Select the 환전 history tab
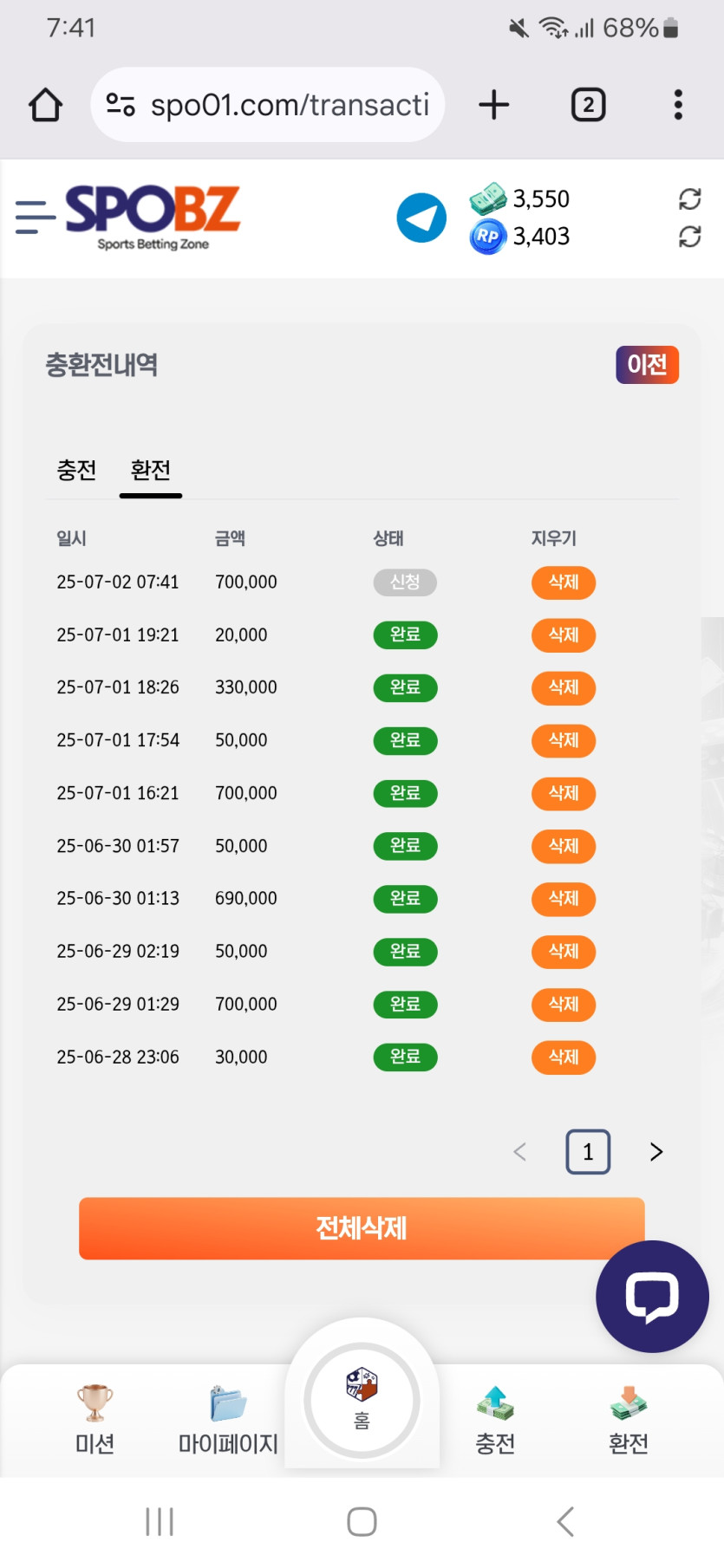This screenshot has height=1568, width=724. click(151, 470)
